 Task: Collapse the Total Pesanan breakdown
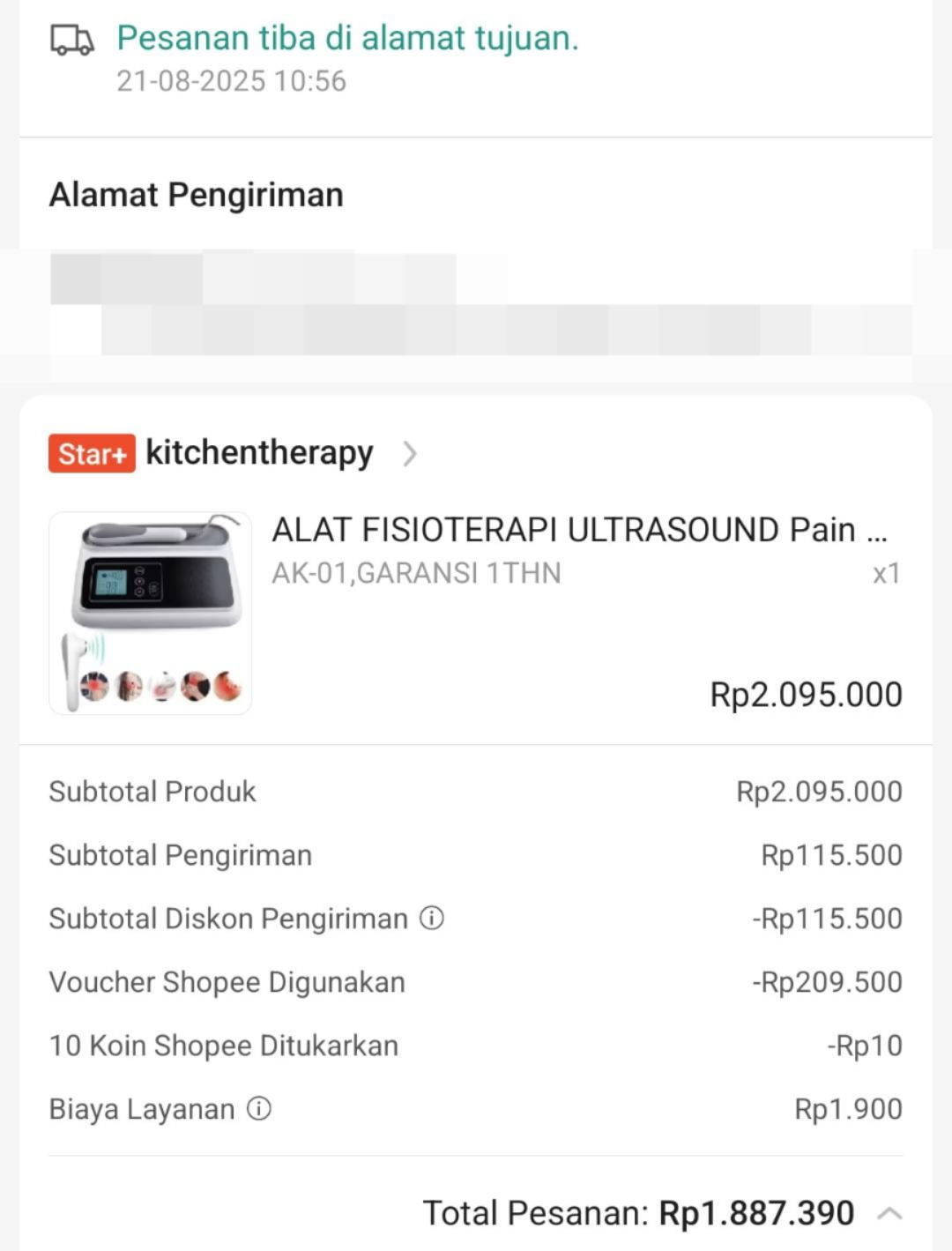click(889, 1213)
